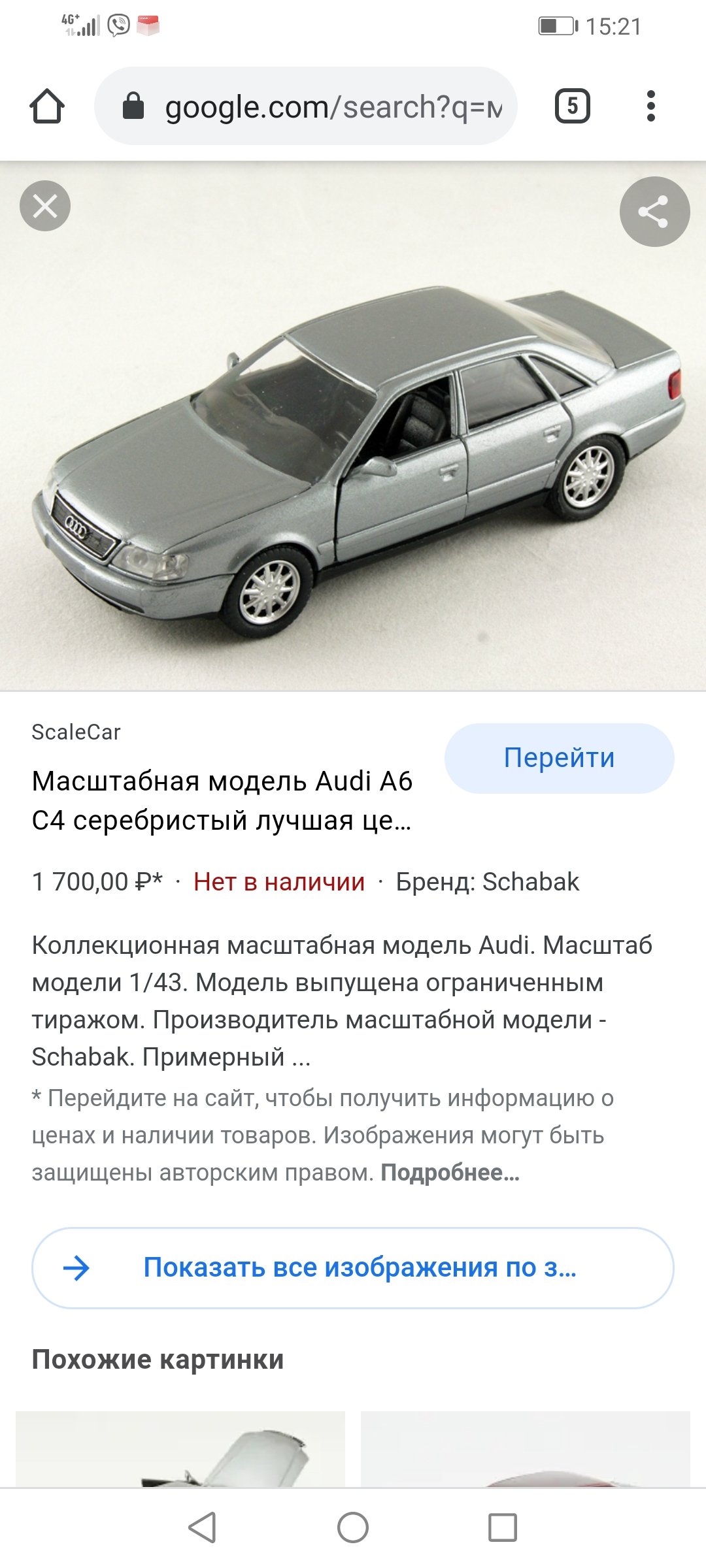Open the Подробнее link
The width and height of the screenshot is (706, 1568).
click(450, 1173)
